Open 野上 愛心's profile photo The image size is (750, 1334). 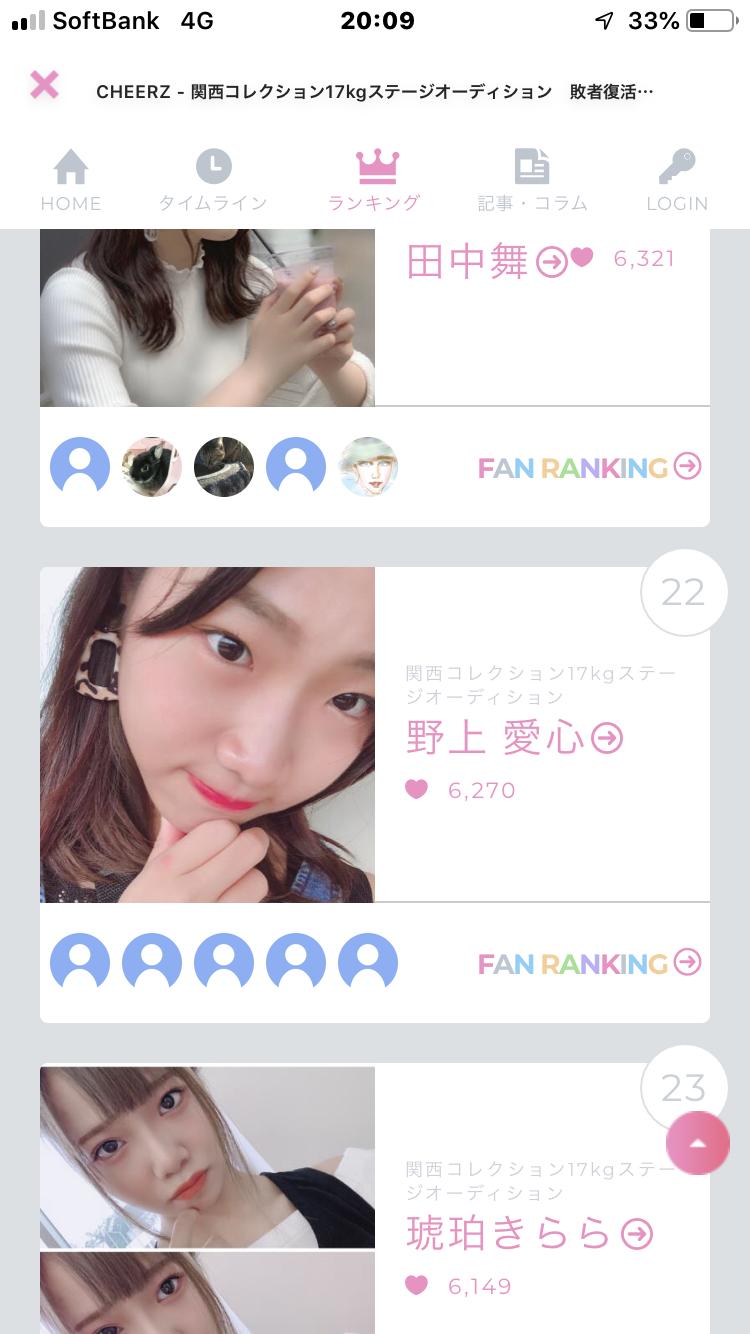[x=207, y=735]
